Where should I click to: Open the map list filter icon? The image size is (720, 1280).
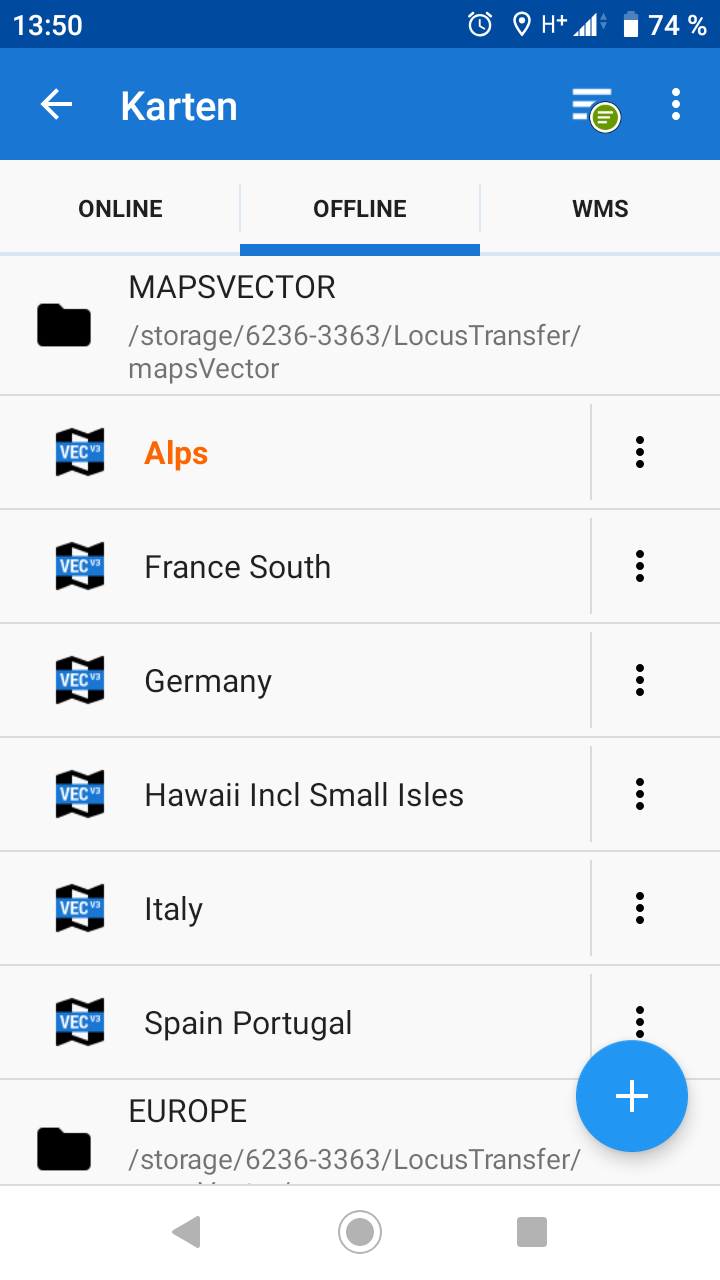point(594,106)
